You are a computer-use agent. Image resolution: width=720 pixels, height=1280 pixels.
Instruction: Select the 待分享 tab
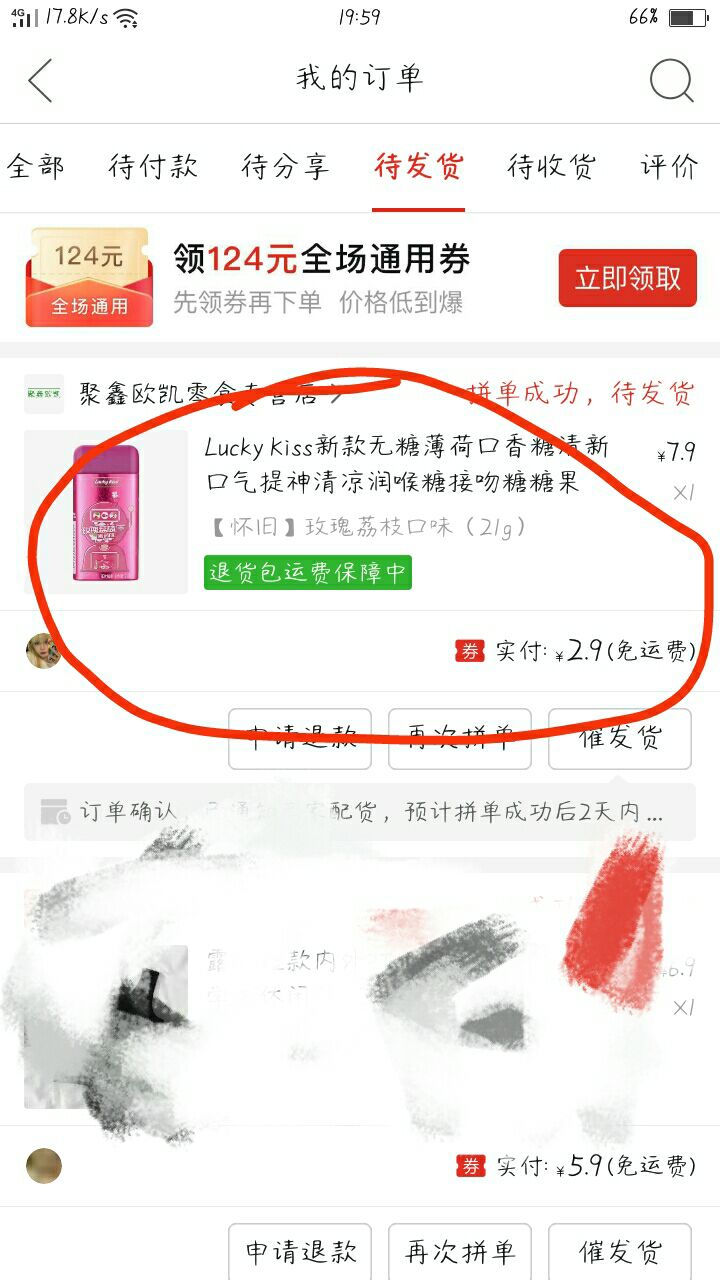click(285, 166)
